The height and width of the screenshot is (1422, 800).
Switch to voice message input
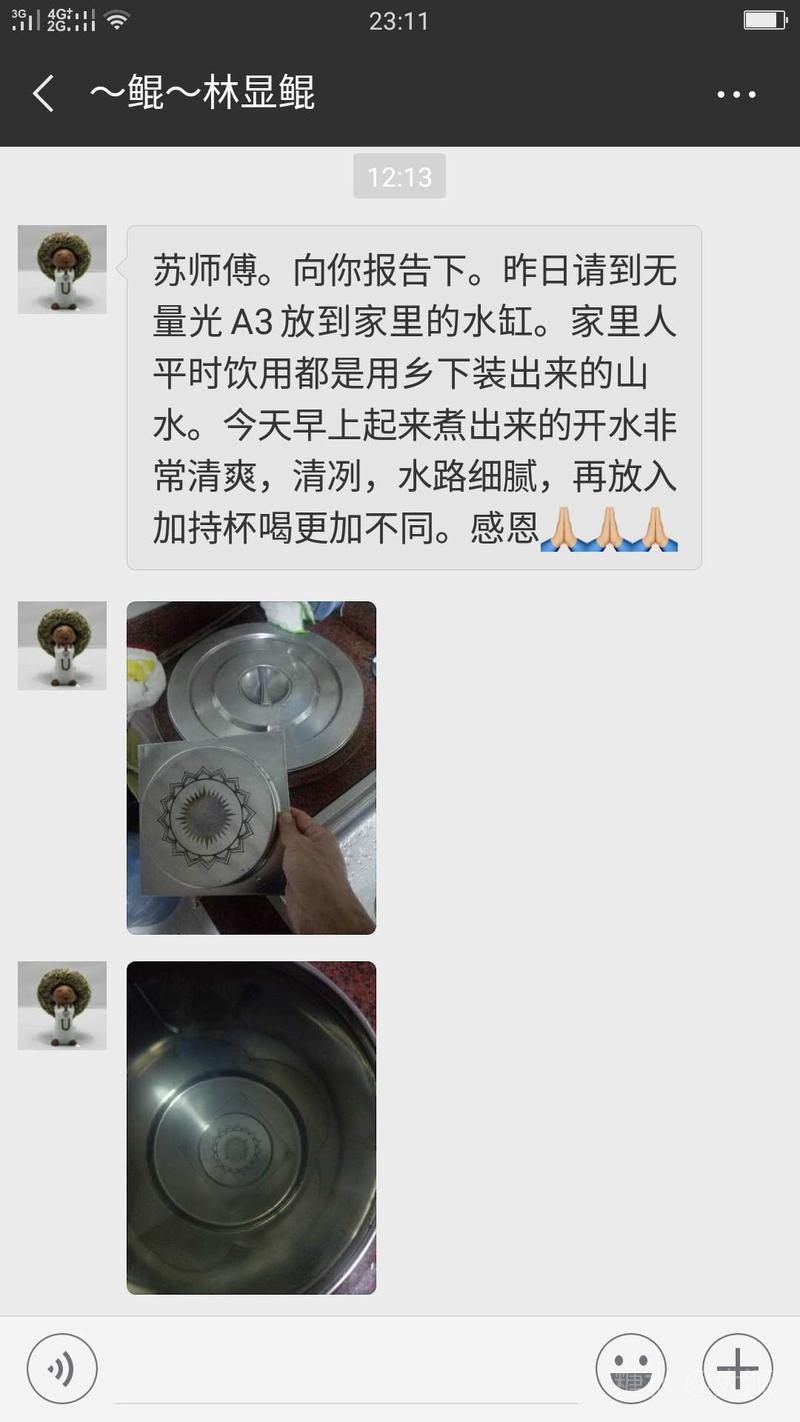(x=62, y=1369)
